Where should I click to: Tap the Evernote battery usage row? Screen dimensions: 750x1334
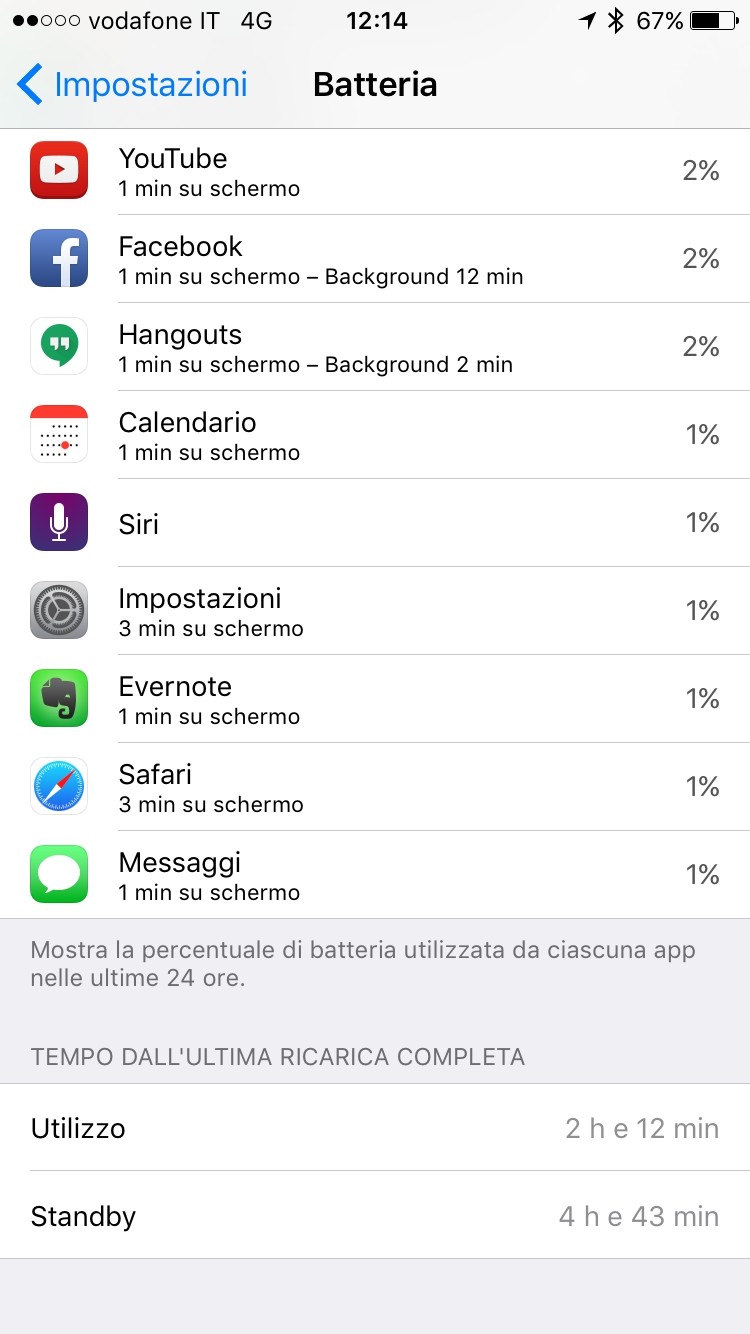tap(375, 699)
